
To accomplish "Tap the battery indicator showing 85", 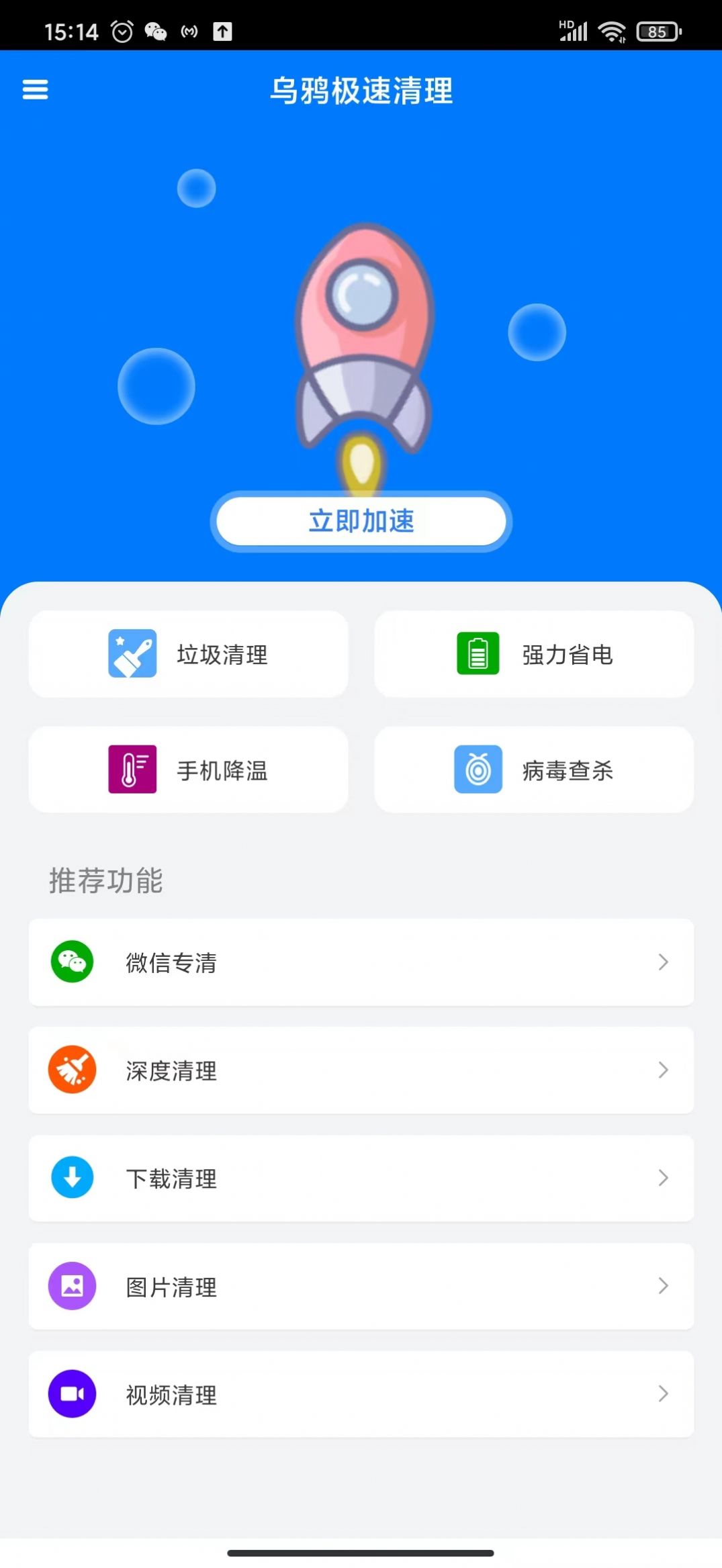I will tap(656, 31).
